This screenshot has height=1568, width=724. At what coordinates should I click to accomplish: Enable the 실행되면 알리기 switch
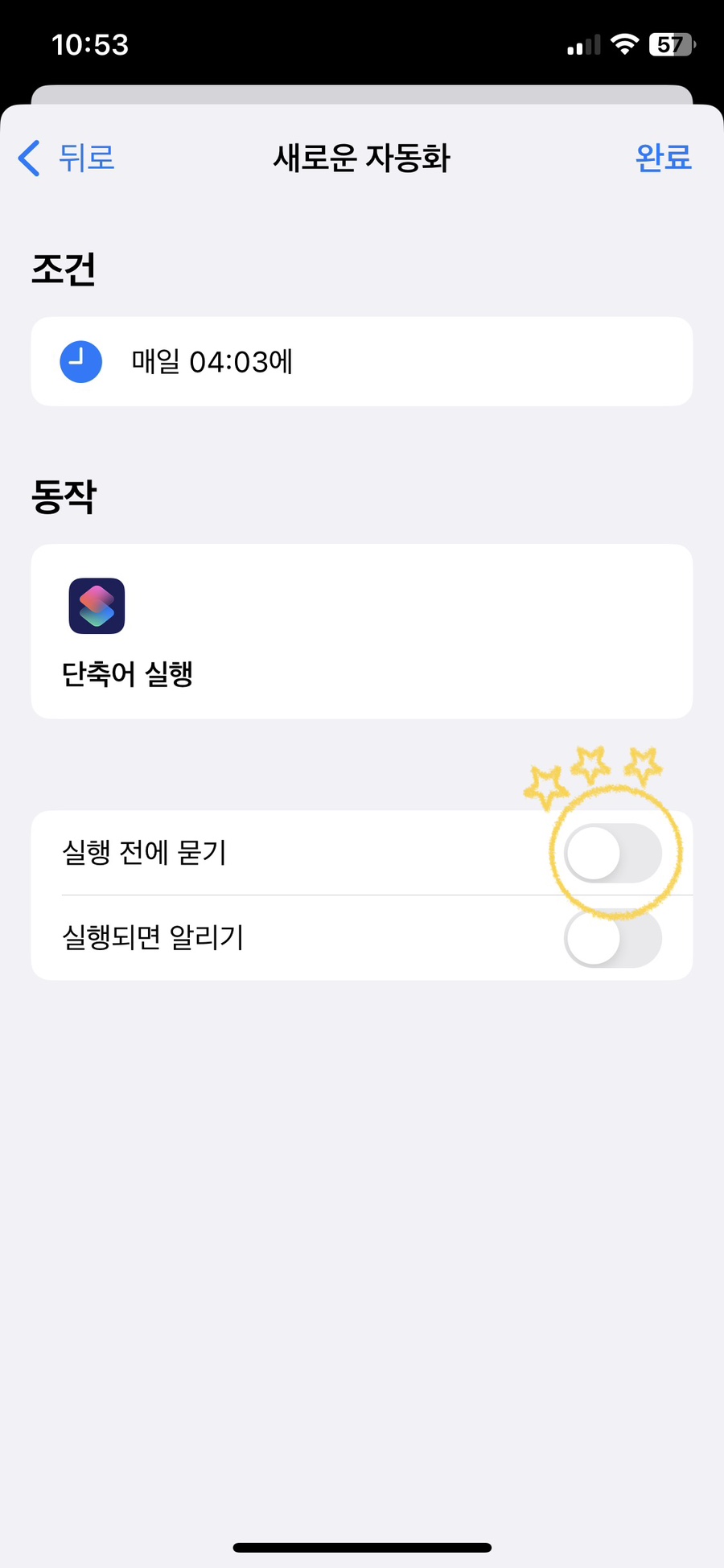[613, 938]
